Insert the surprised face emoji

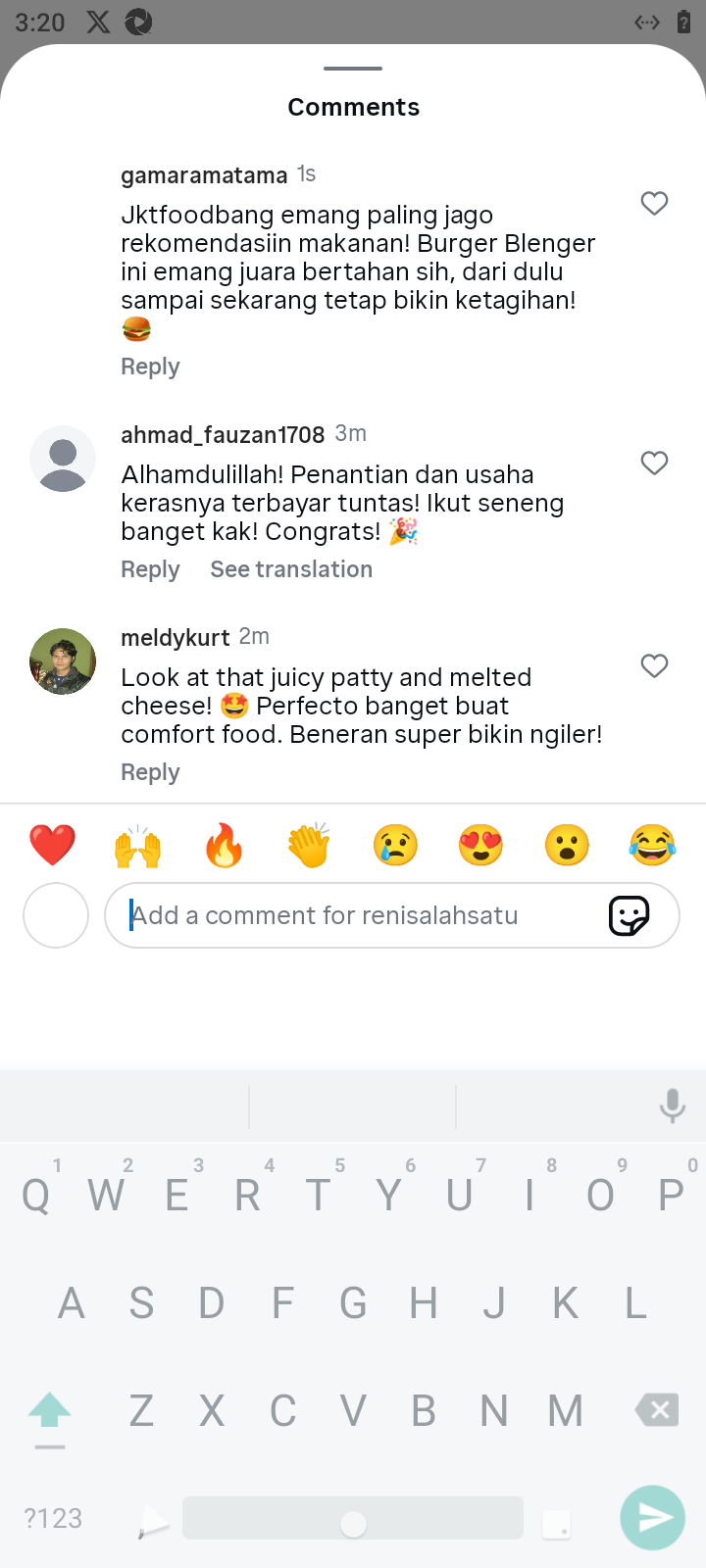coord(567,845)
